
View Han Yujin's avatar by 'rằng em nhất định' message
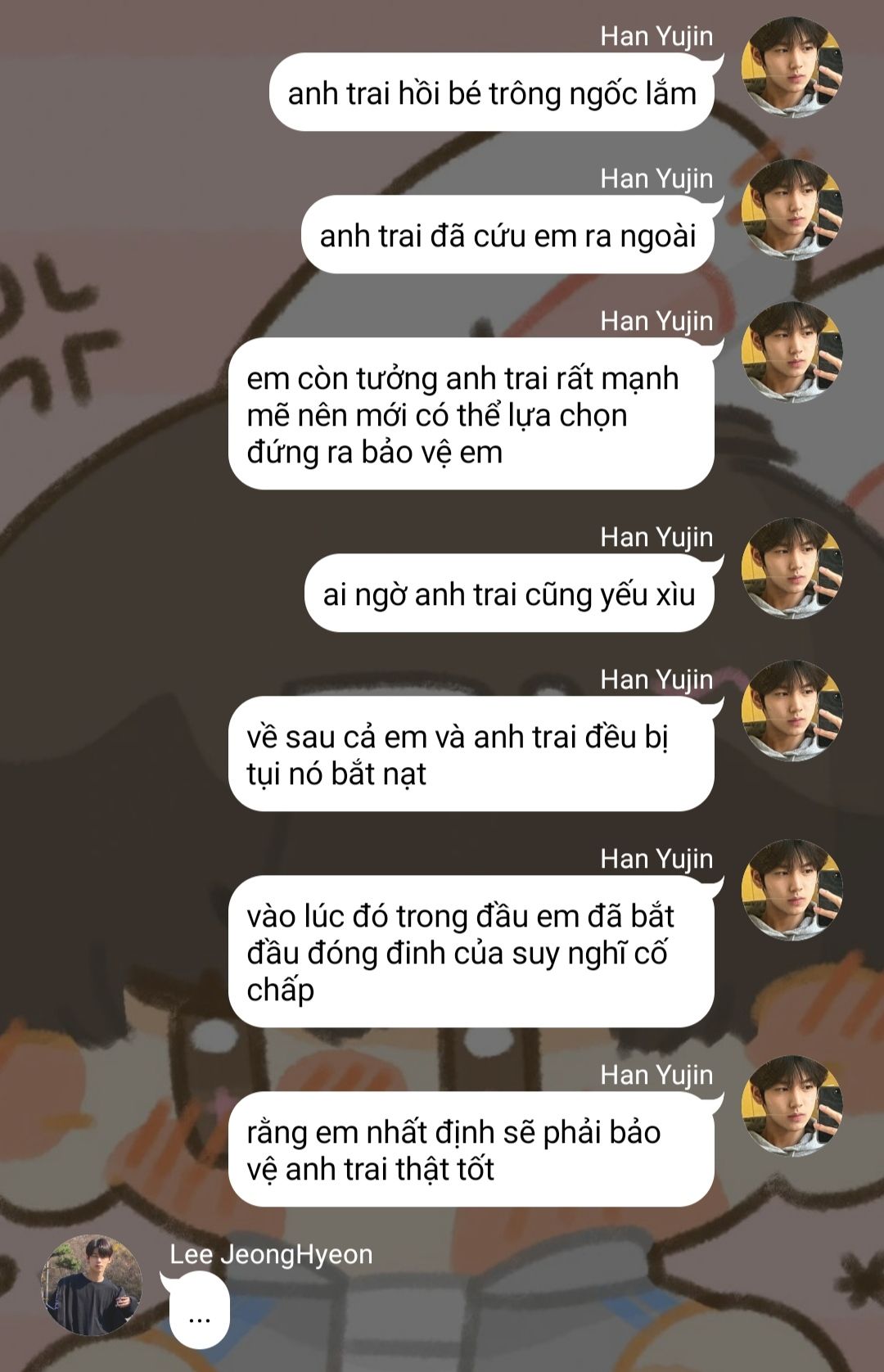pyautogui.click(x=792, y=1106)
